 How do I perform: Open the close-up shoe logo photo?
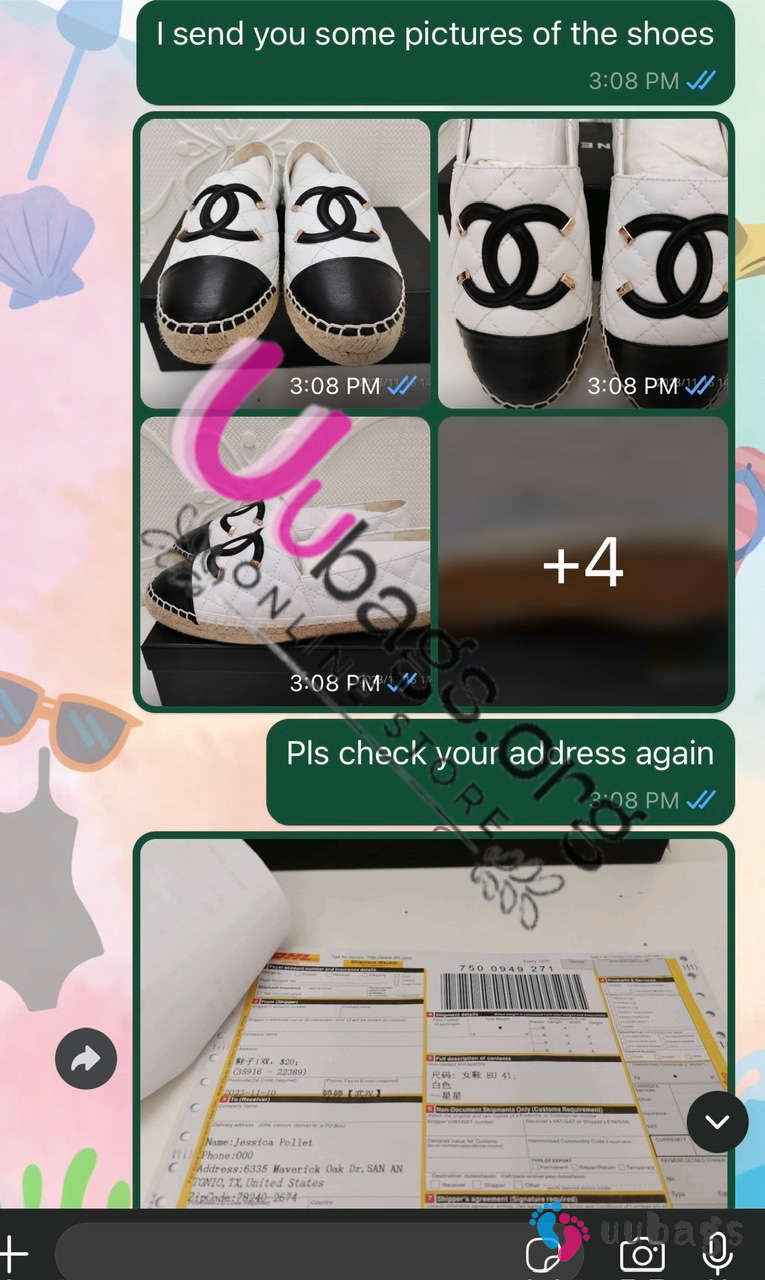583,263
